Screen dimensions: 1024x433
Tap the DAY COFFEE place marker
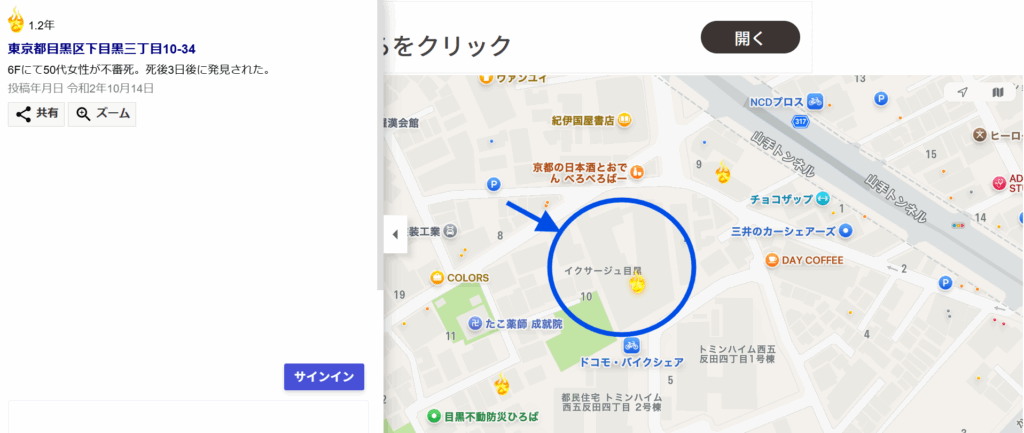pyautogui.click(x=772, y=260)
